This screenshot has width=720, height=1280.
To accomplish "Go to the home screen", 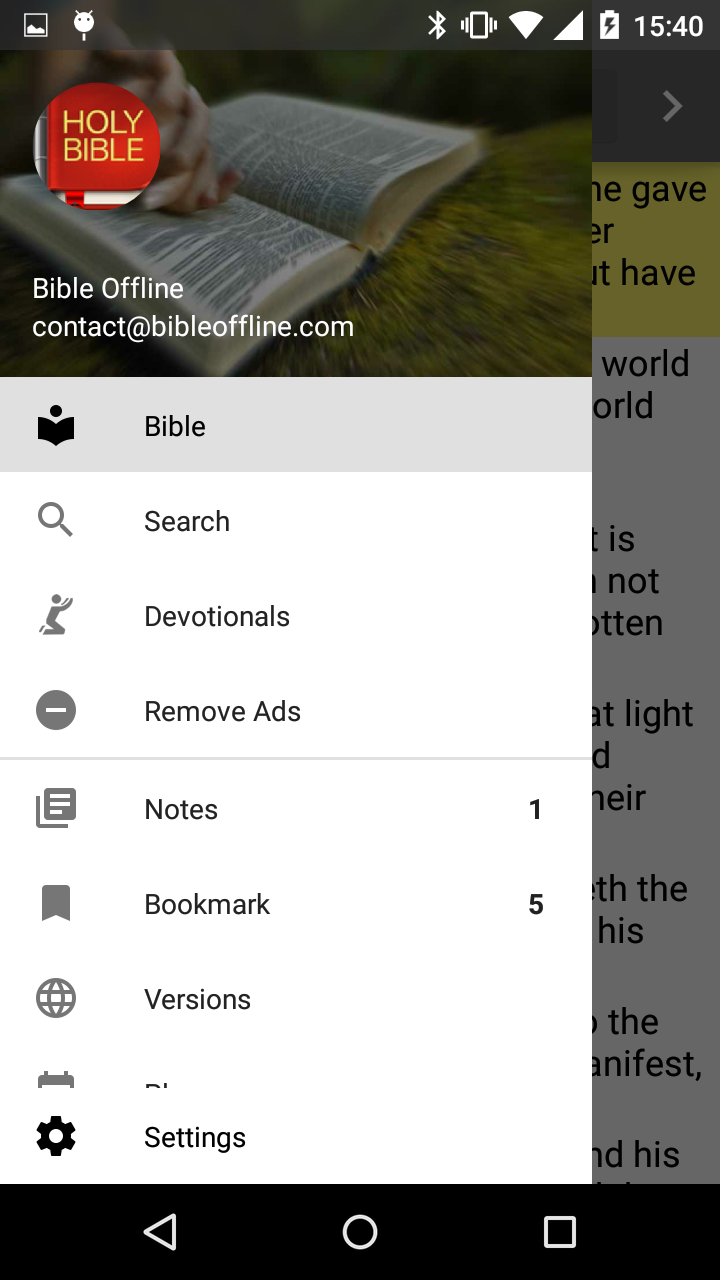I will 360,1232.
